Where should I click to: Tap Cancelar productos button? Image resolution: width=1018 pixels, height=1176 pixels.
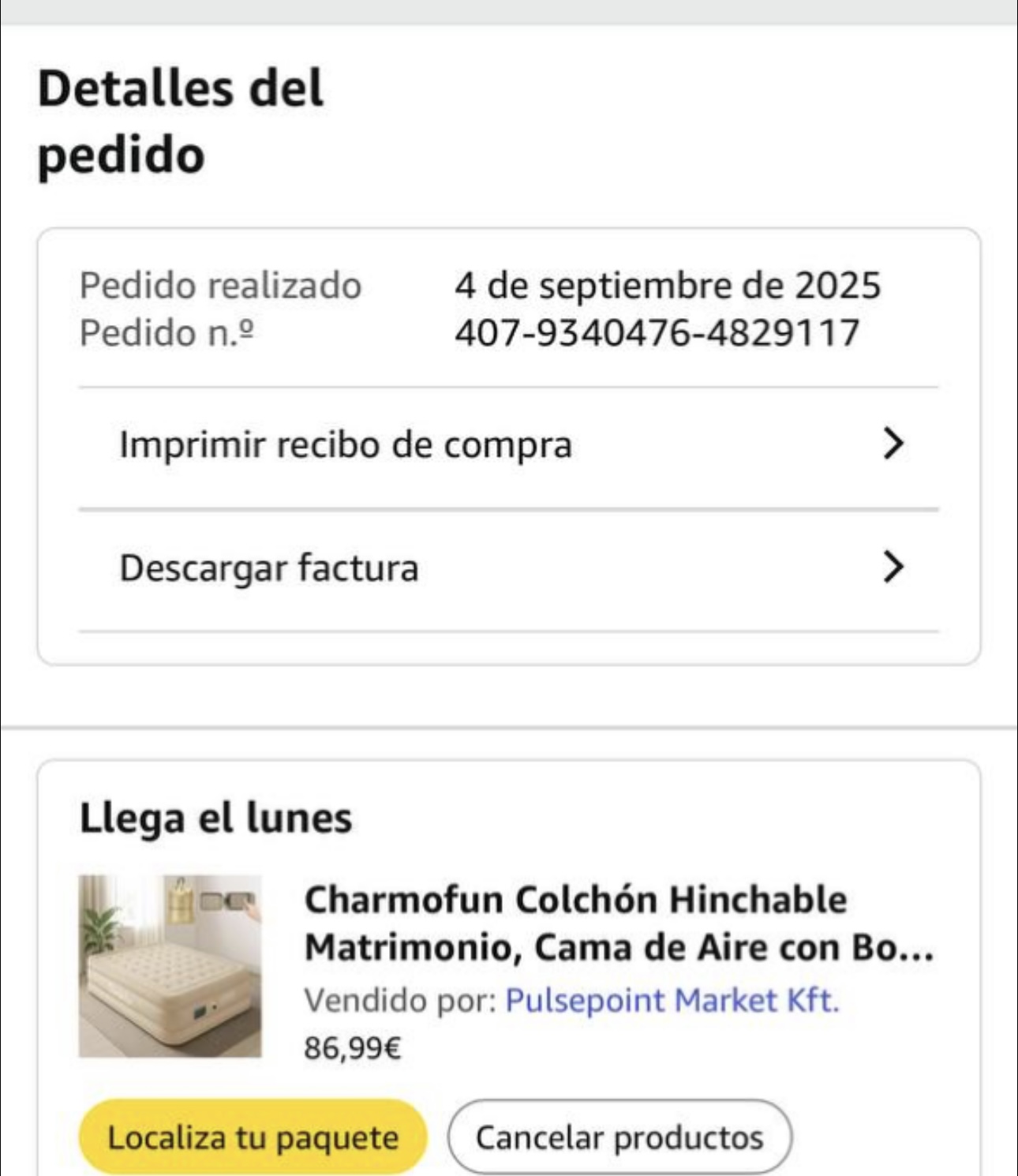(x=619, y=1137)
